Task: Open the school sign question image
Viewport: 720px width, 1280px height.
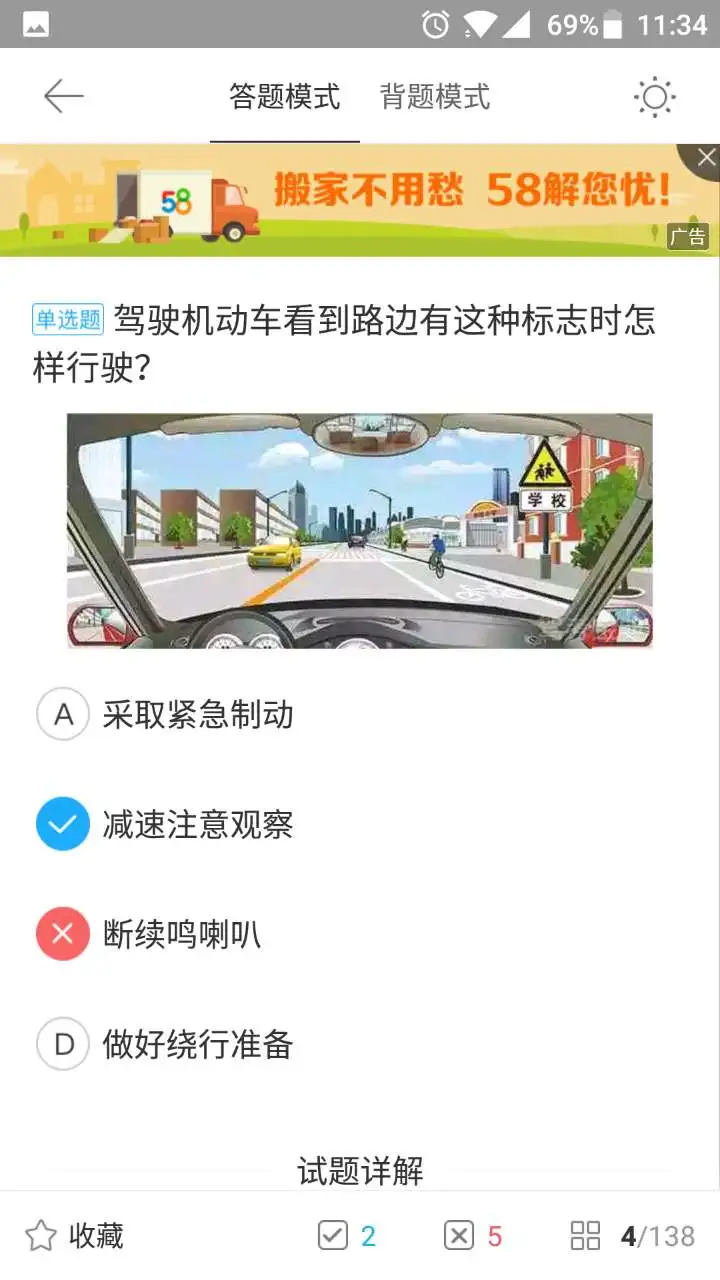Action: click(359, 530)
